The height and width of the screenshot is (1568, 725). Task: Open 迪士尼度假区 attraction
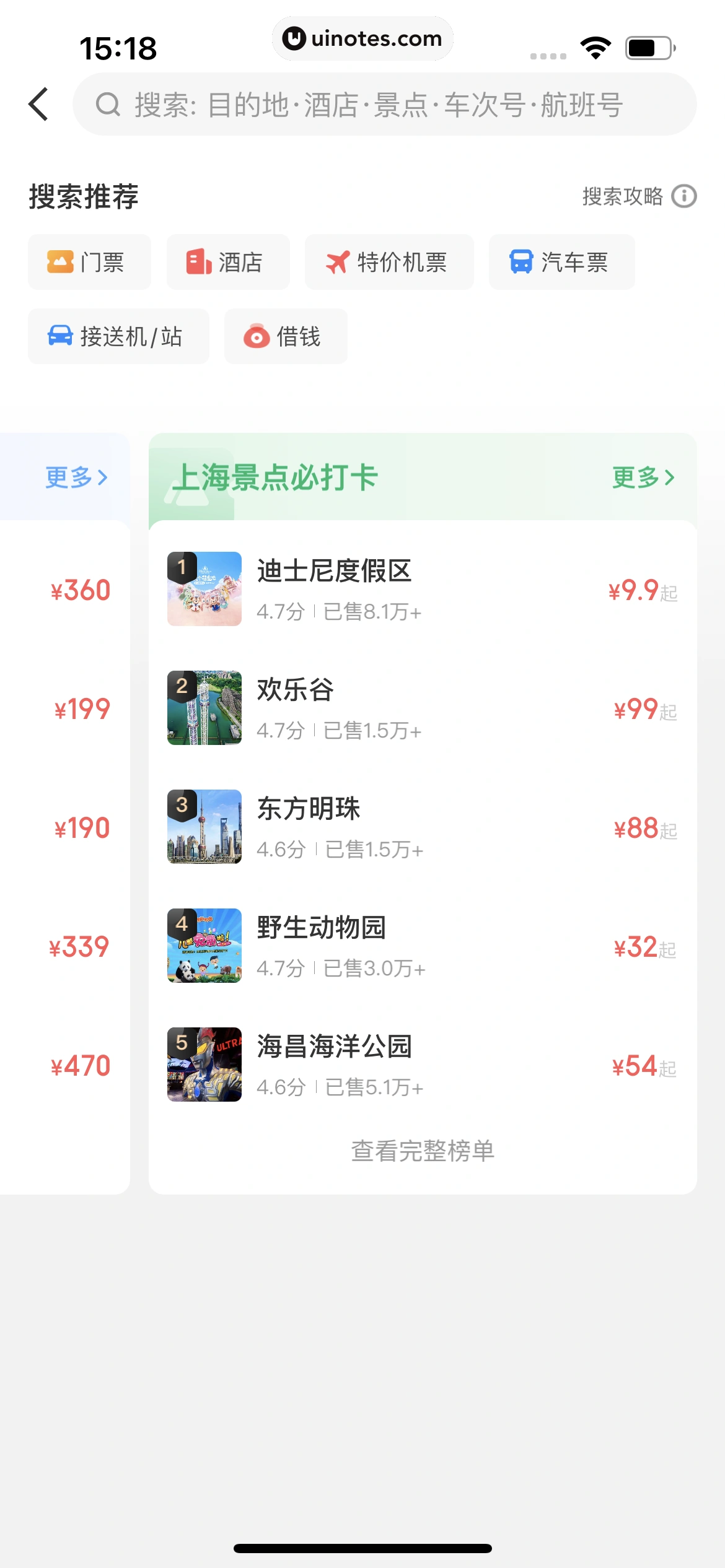pyautogui.click(x=421, y=588)
